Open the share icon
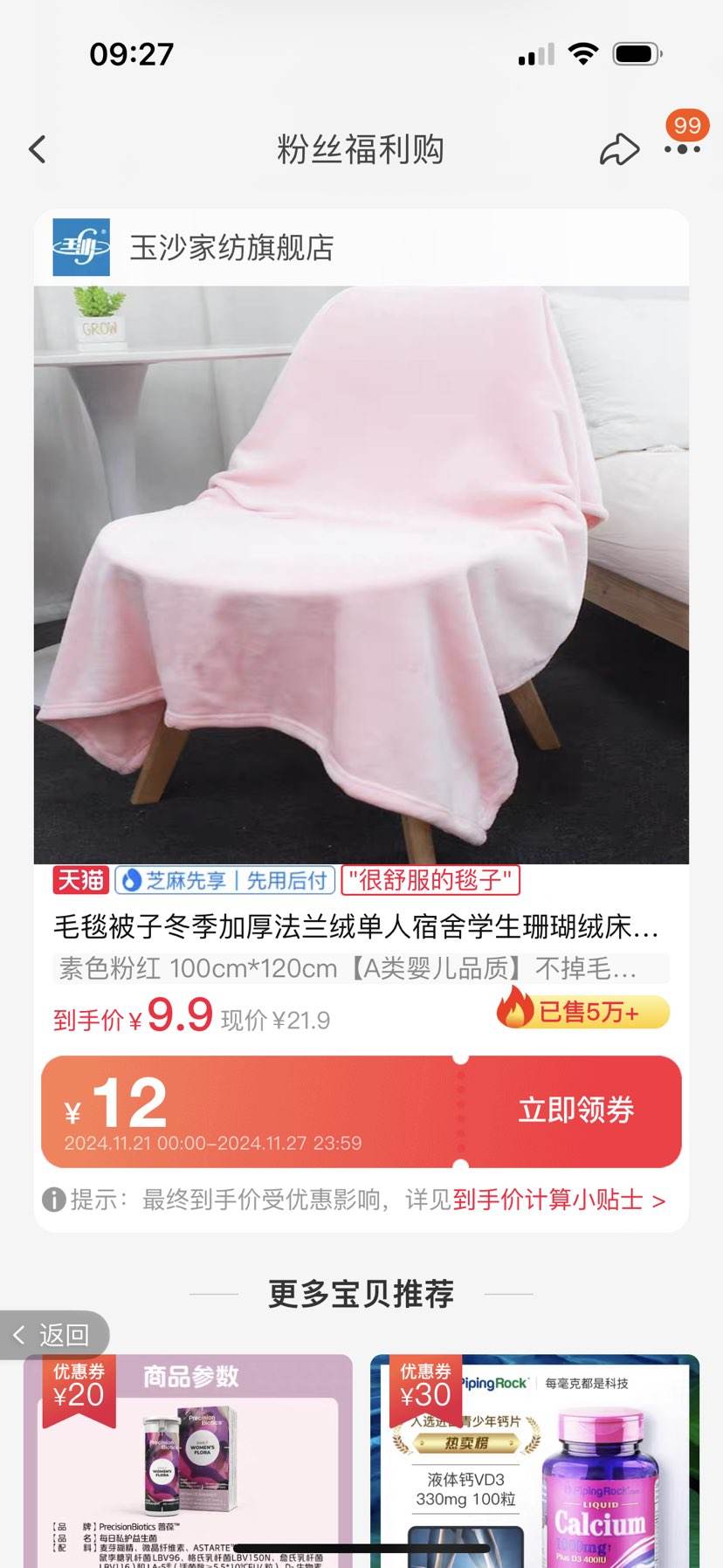The image size is (723, 1568). 620,148
